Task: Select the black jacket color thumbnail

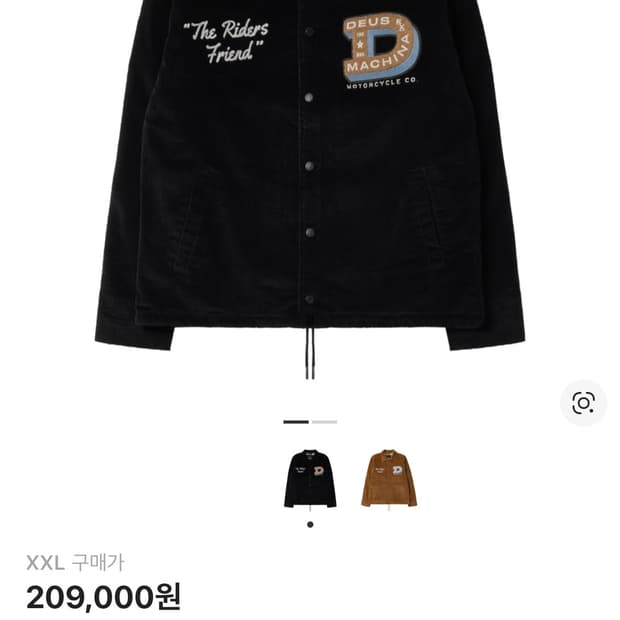Action: click(x=310, y=478)
